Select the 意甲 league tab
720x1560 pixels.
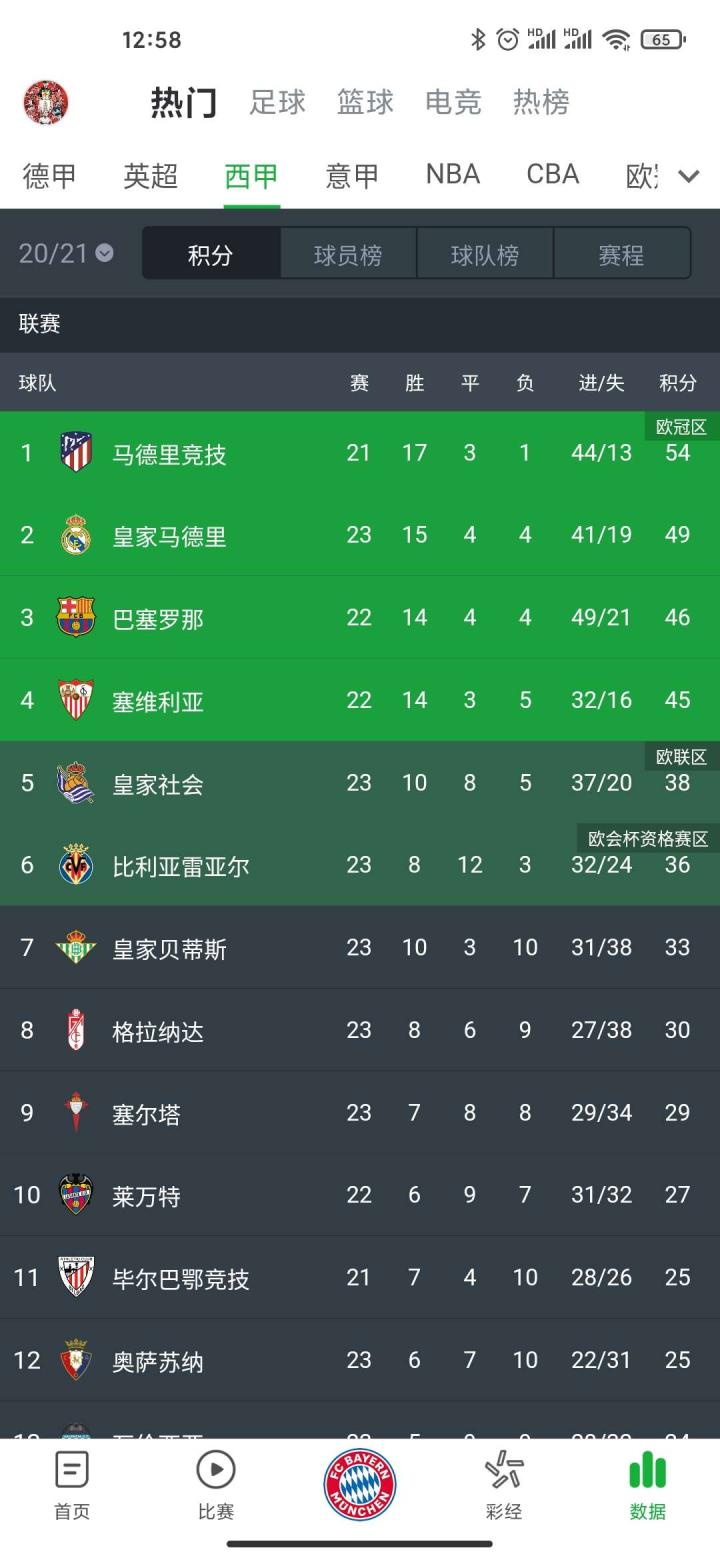[x=352, y=176]
